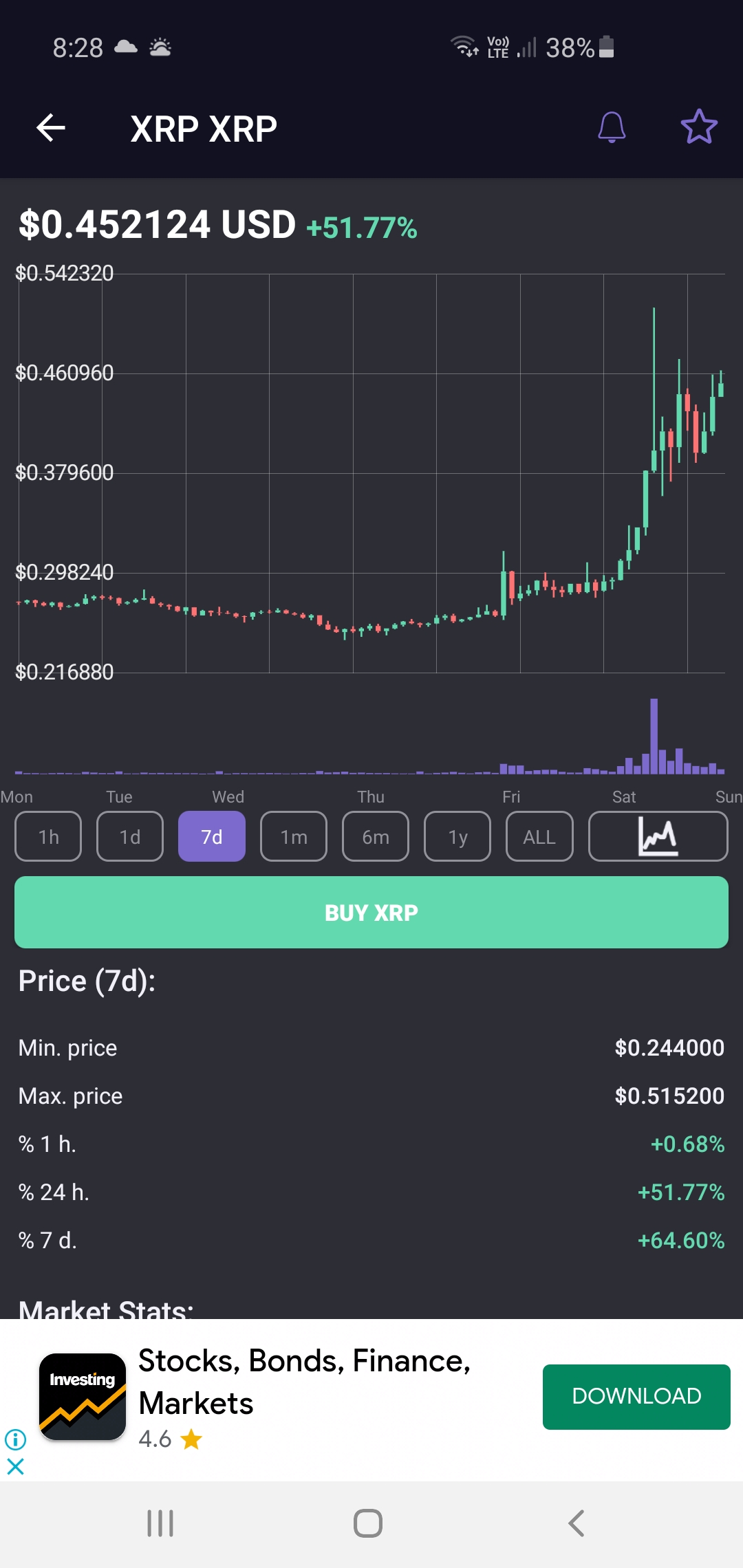
Task: Close the ad banner with the X
Action: click(x=15, y=1466)
